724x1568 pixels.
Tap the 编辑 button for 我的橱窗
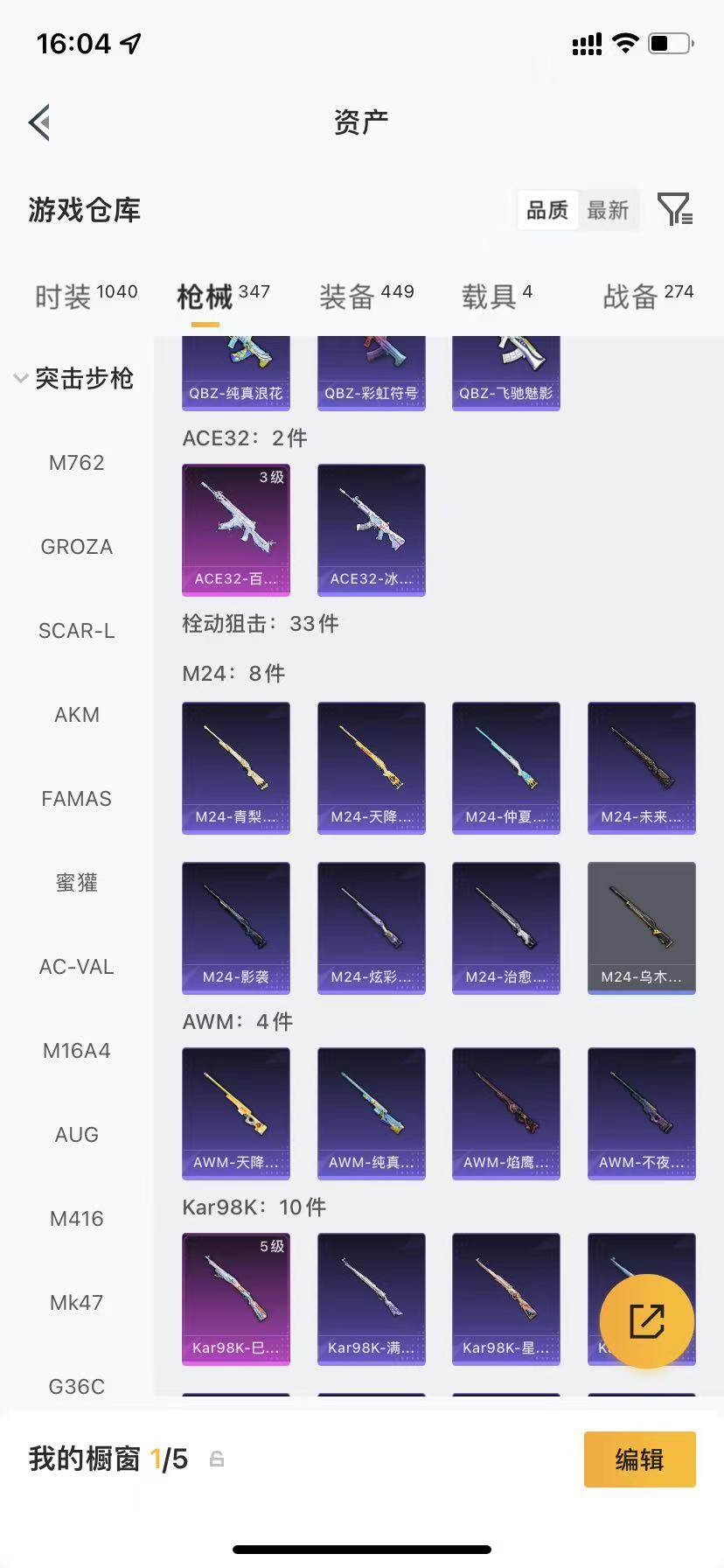point(640,1459)
